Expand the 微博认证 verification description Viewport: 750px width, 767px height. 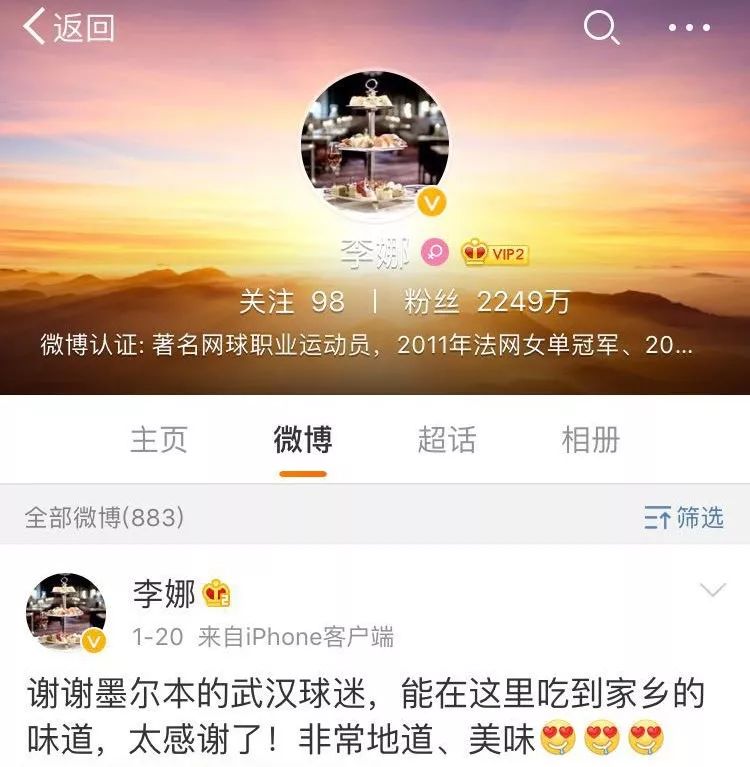pyautogui.click(x=366, y=346)
